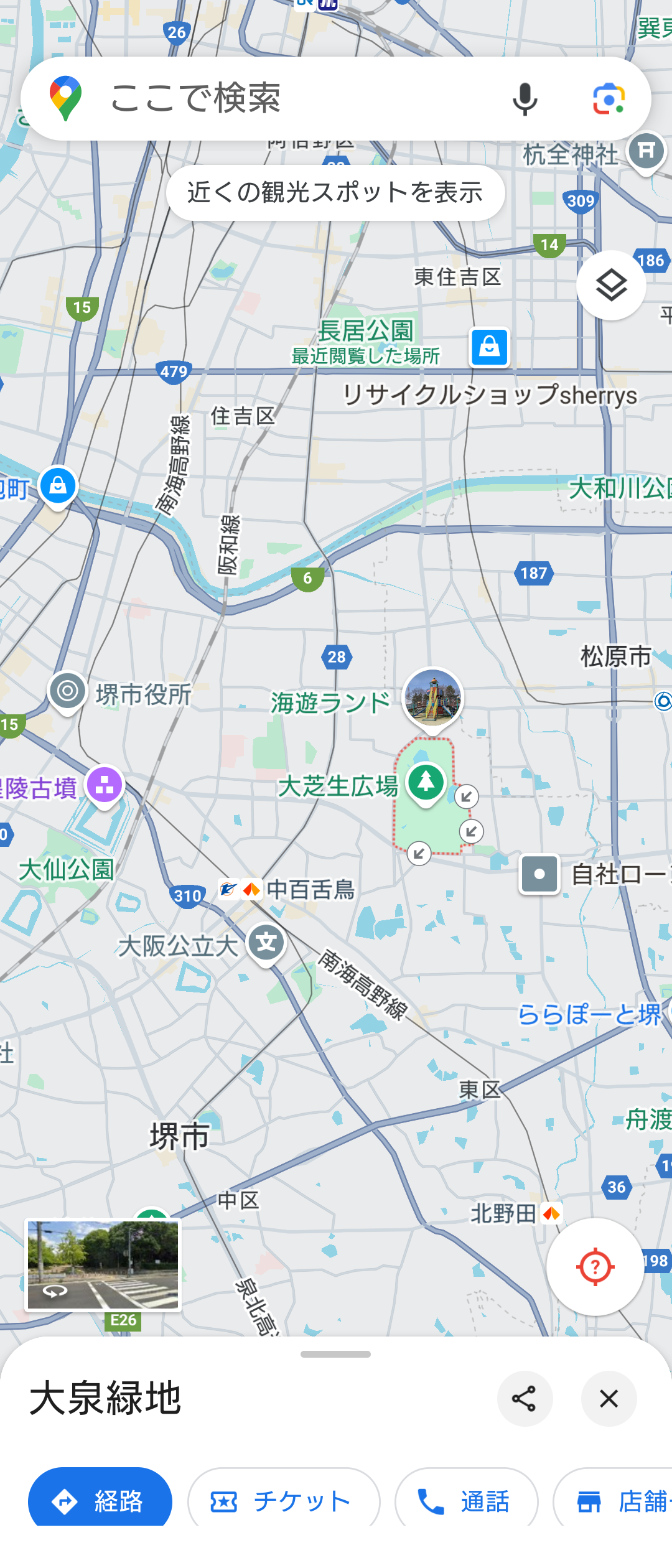
Task: Center map on my current location
Action: pos(595,1266)
